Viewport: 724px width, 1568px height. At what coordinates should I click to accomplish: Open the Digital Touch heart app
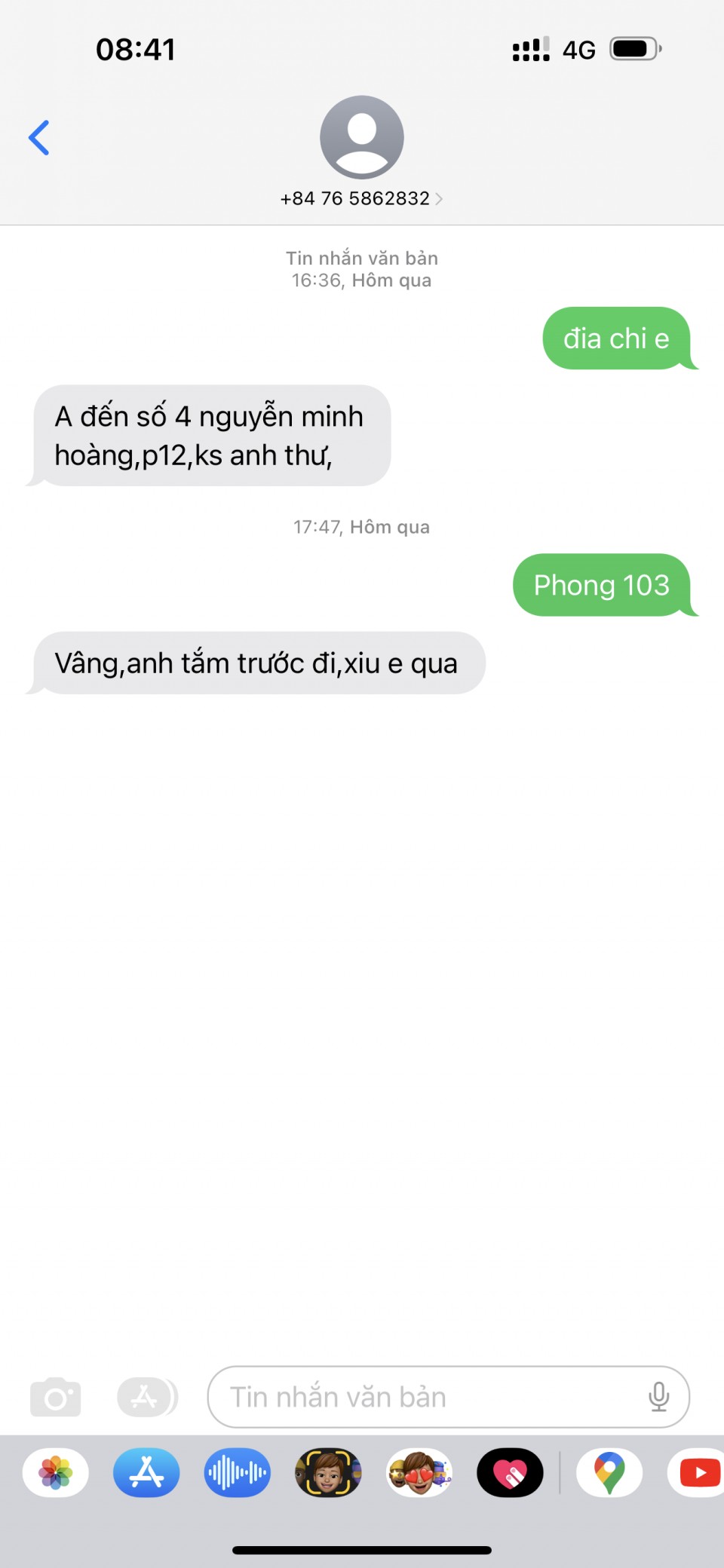click(x=510, y=1472)
